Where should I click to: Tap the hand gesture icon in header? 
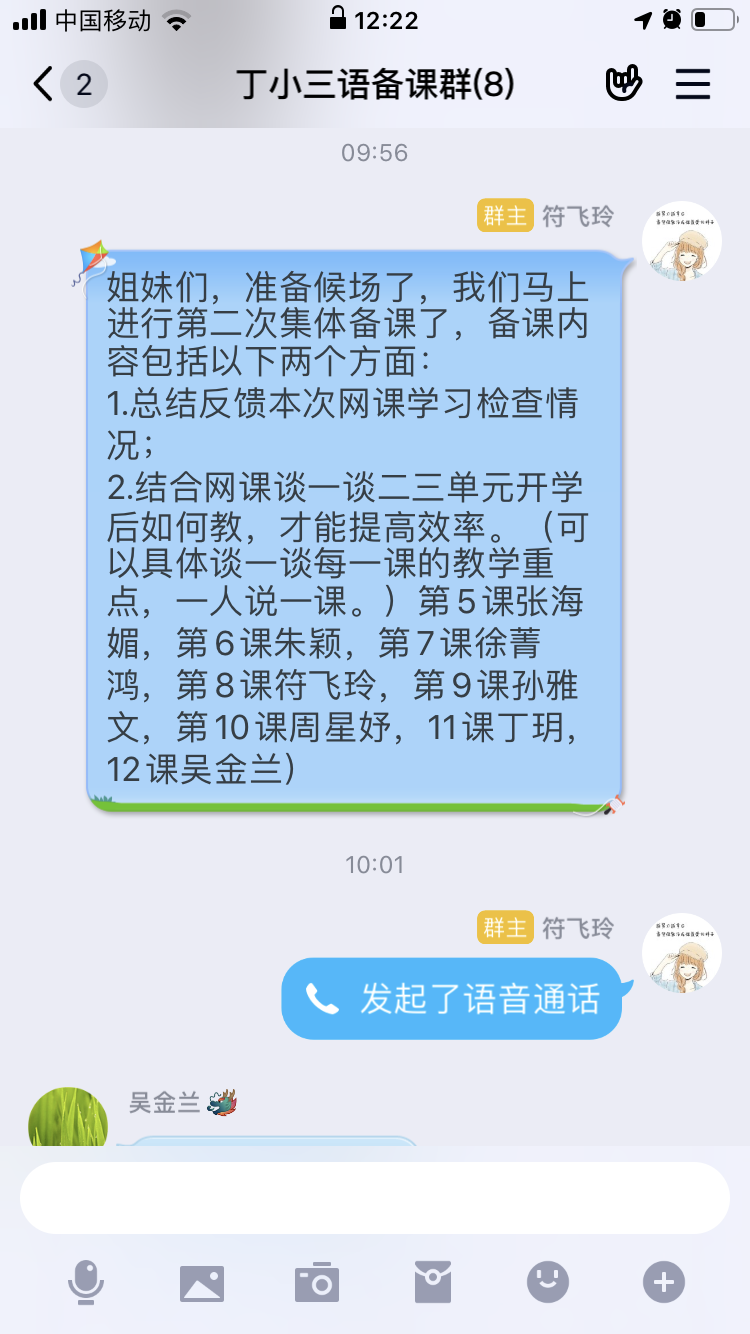pos(623,84)
